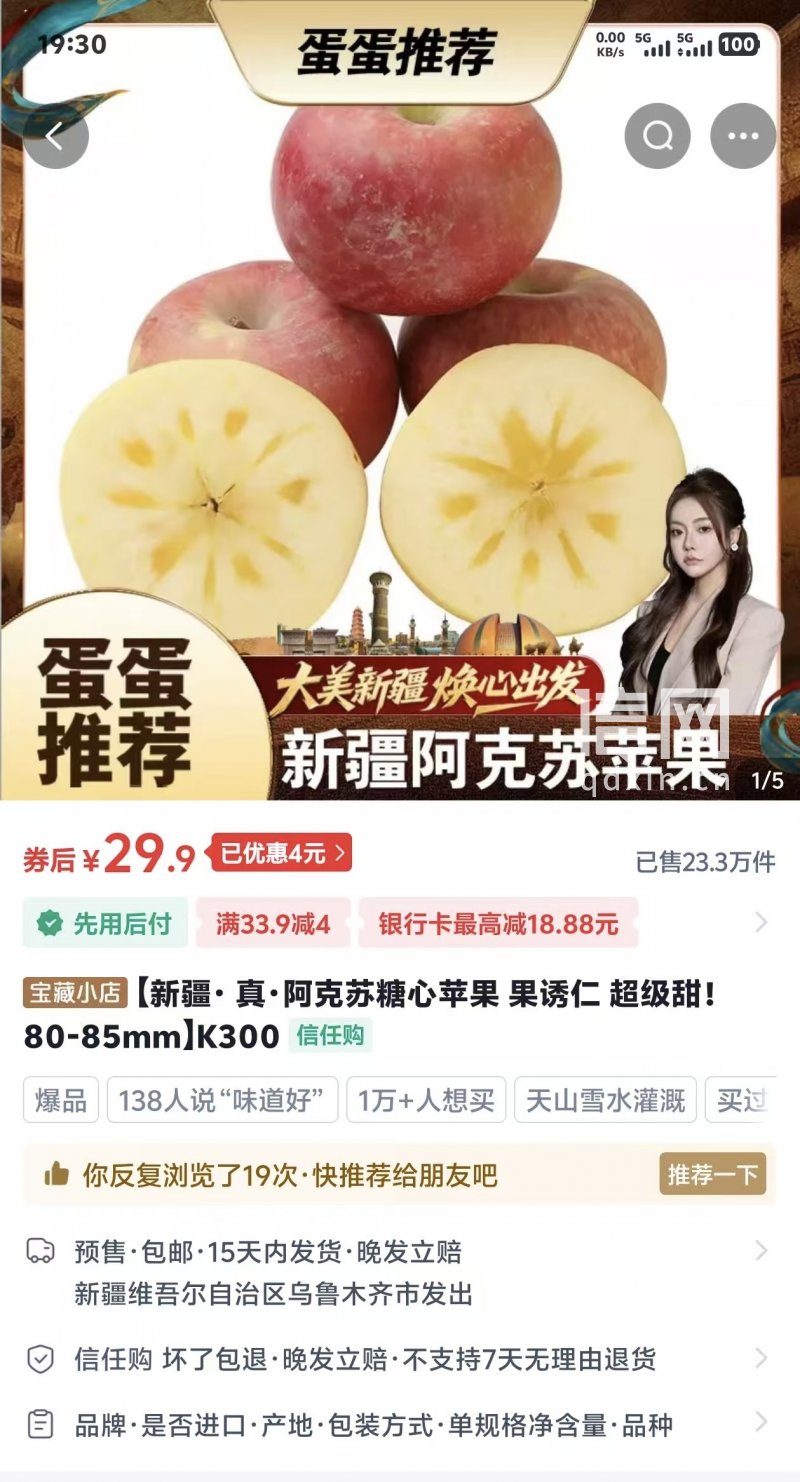
Task: Open the 品牌·是否进口 product parameters row
Action: point(400,1425)
